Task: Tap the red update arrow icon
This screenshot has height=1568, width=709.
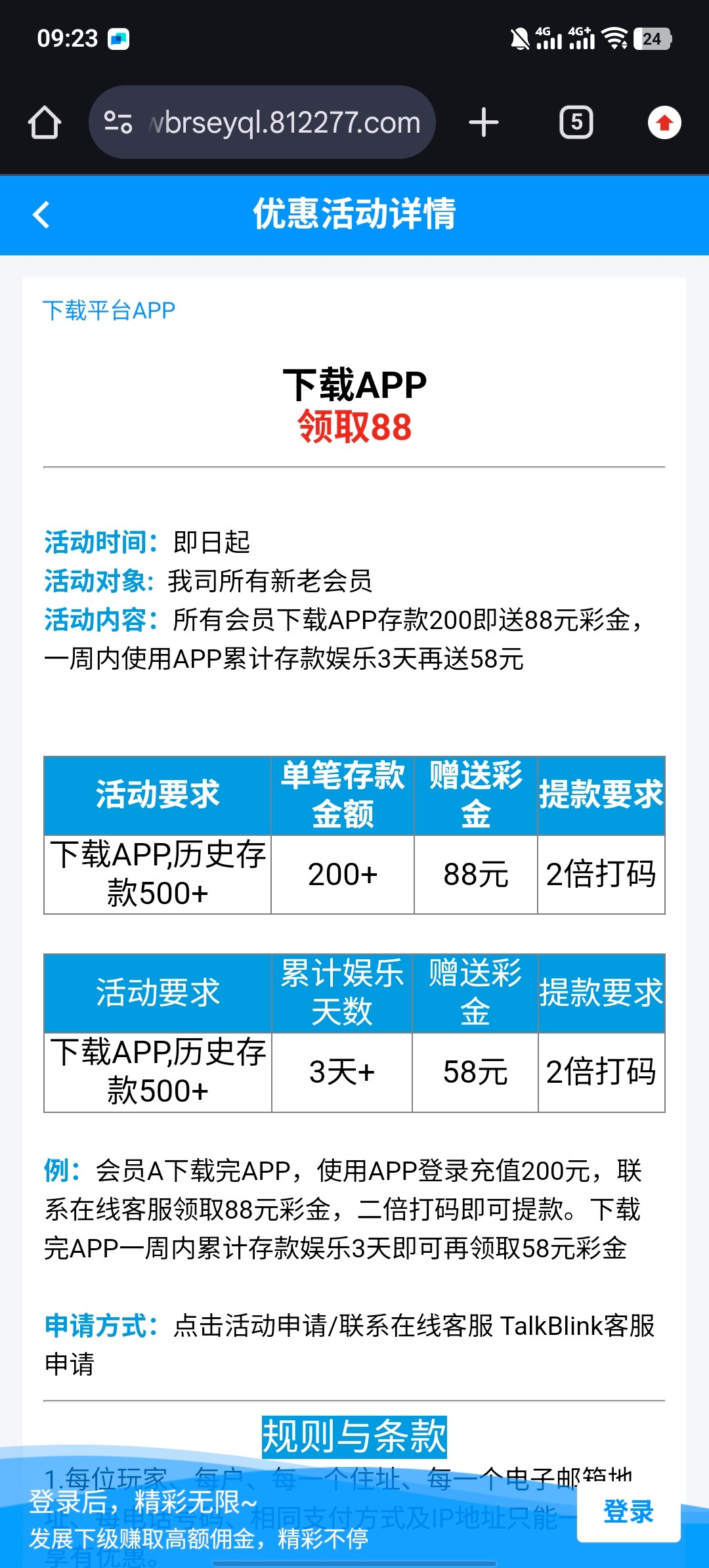Action: [x=664, y=123]
